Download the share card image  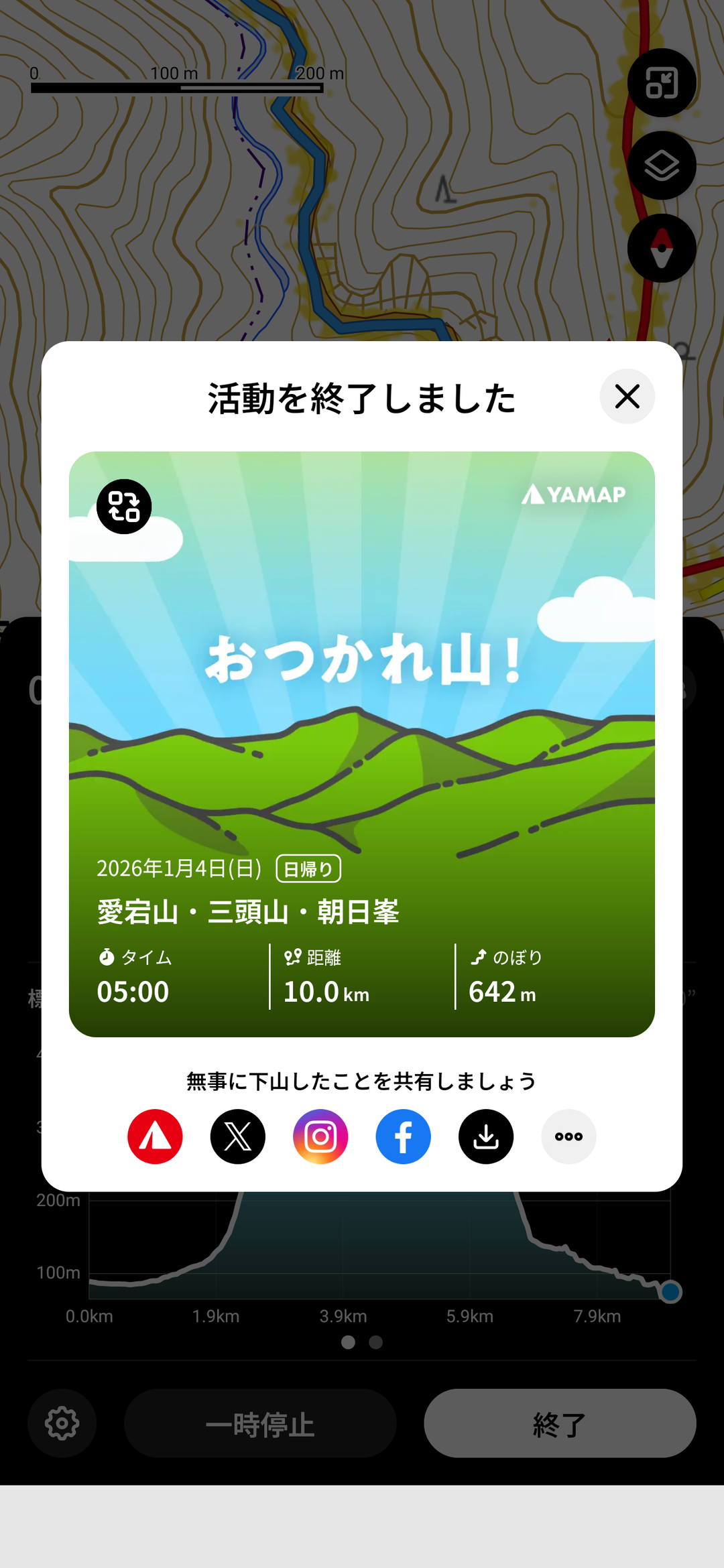[486, 1136]
